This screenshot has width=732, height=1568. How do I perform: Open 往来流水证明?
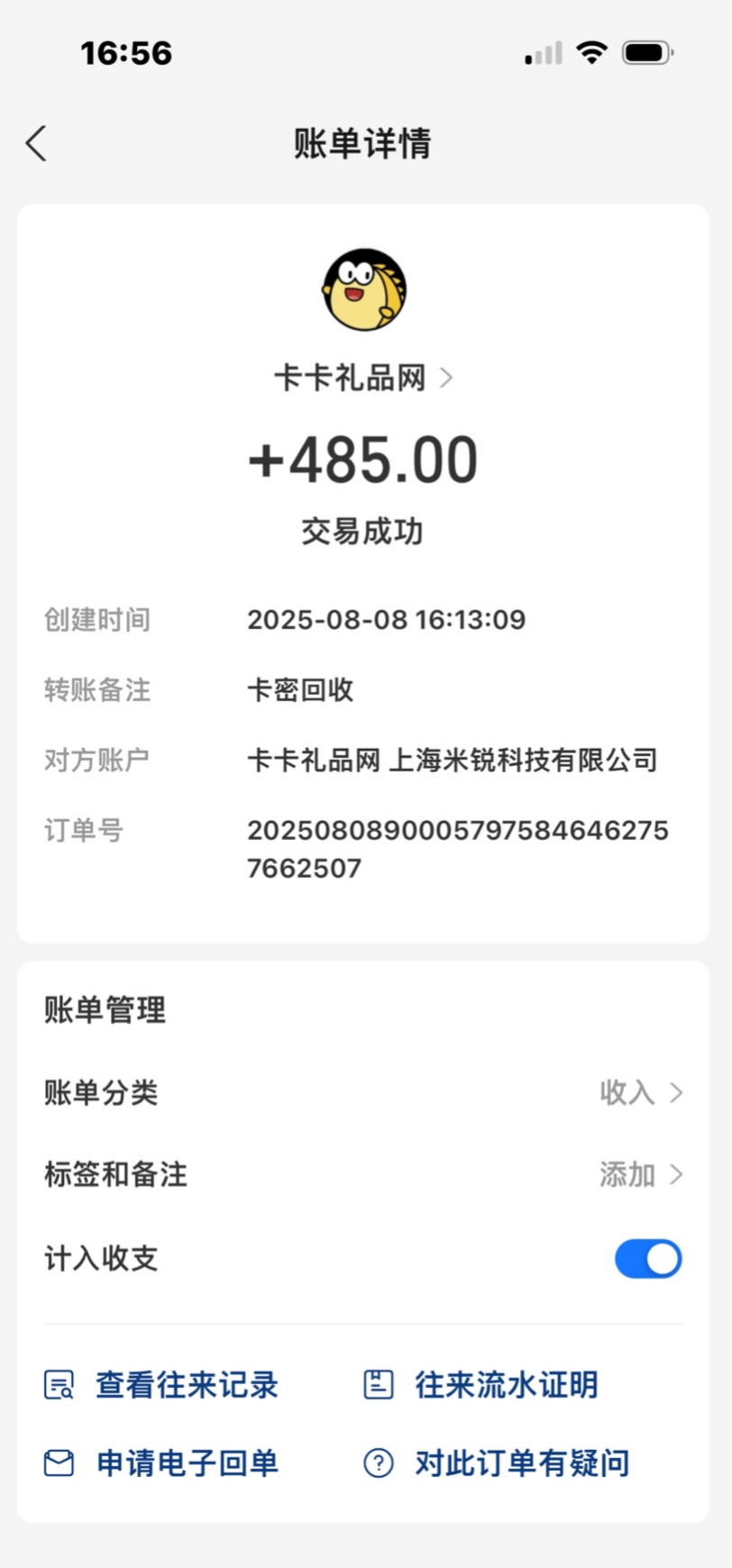[480, 1384]
